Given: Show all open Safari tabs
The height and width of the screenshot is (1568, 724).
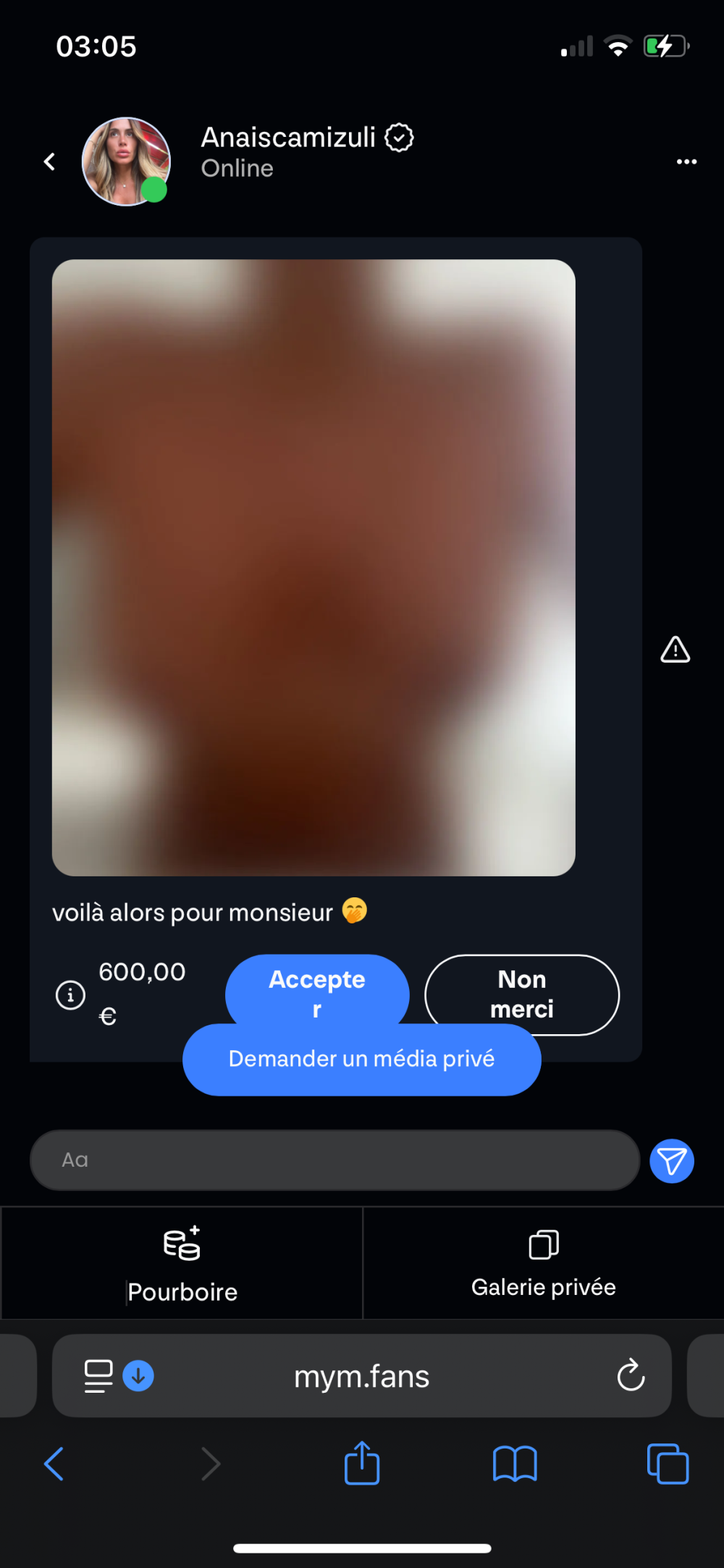Looking at the screenshot, I should pos(668,1464).
